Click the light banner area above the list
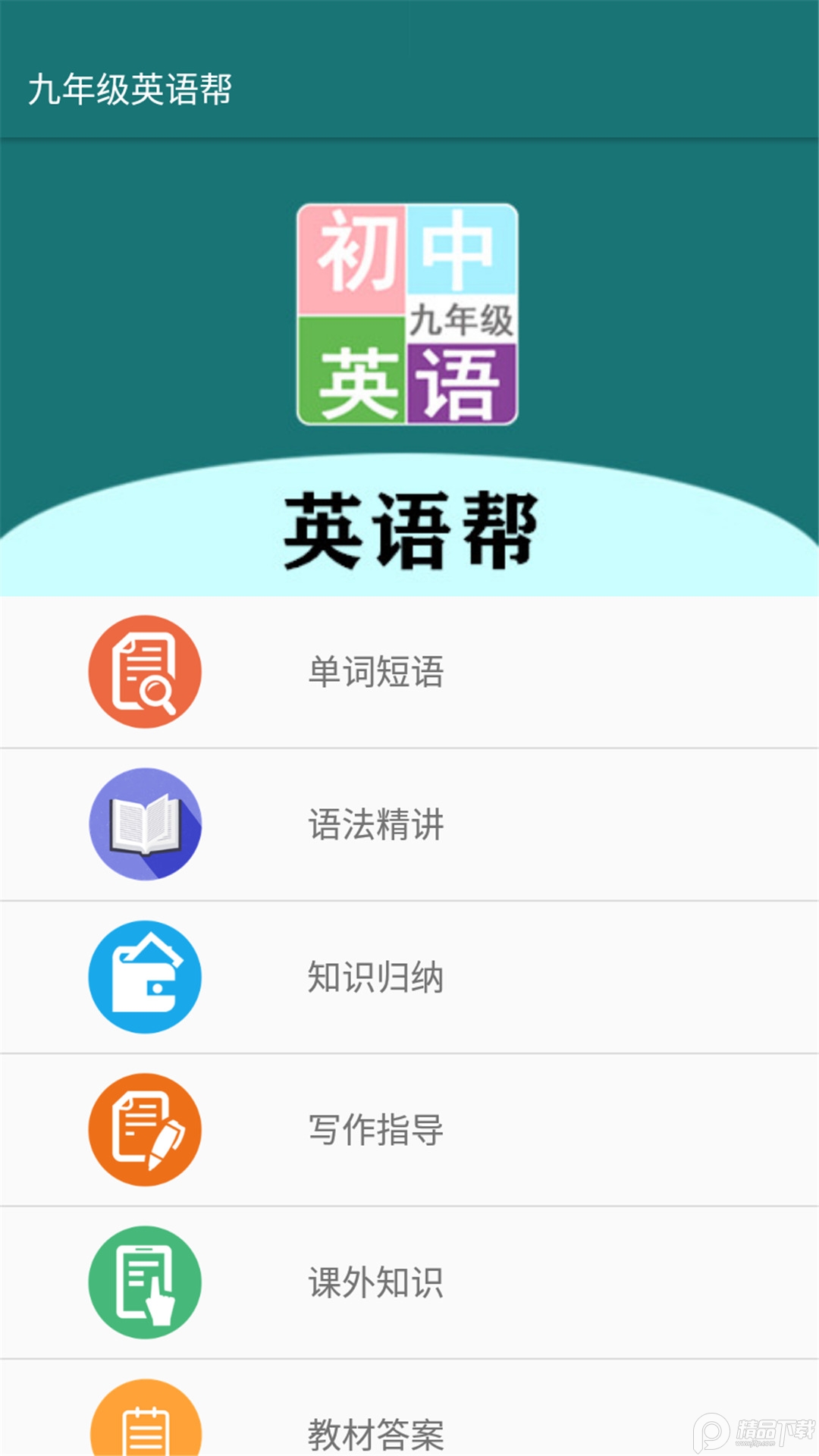This screenshot has width=819, height=1456. tap(409, 531)
